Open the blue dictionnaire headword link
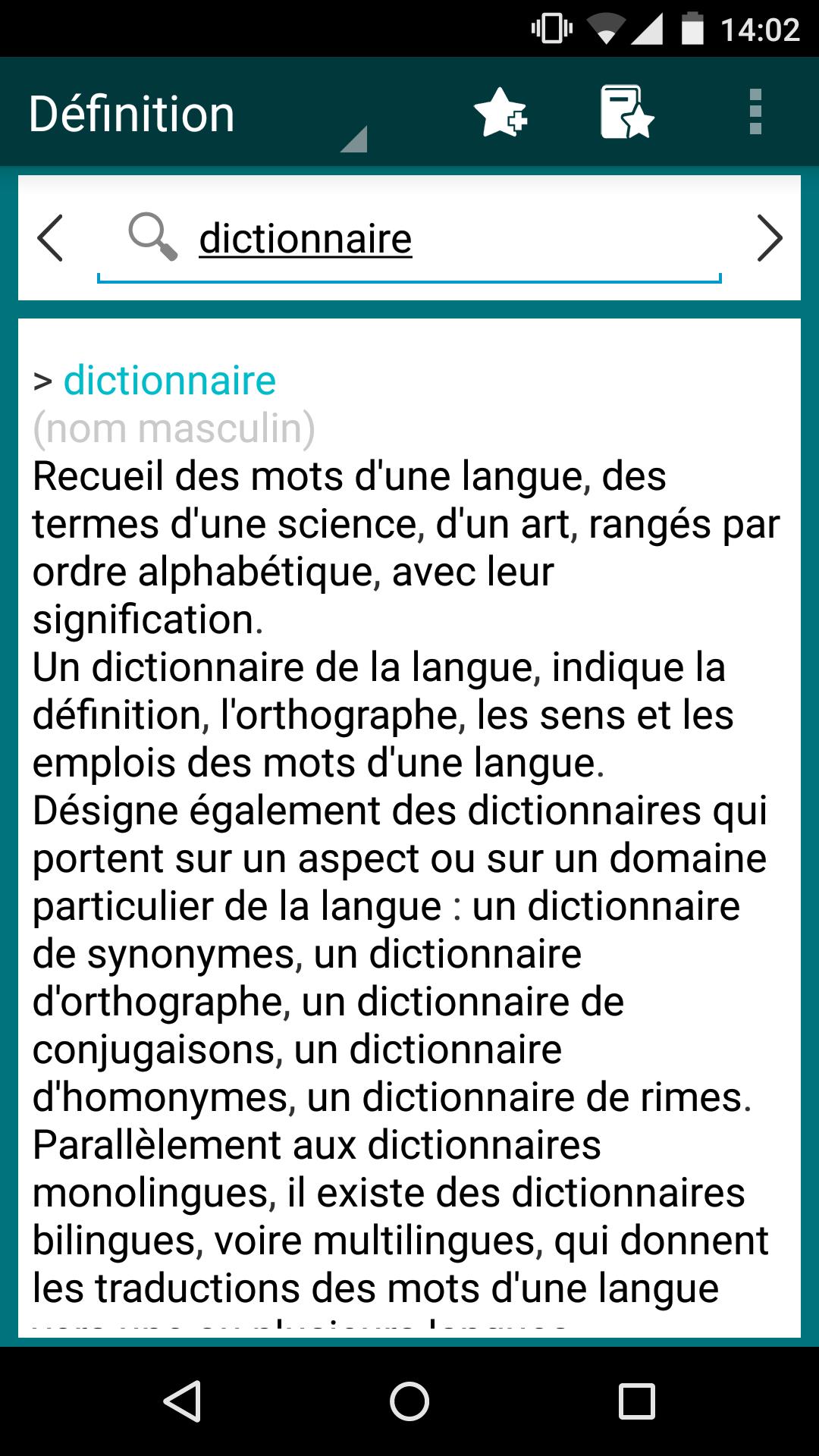819x1456 pixels. pyautogui.click(x=169, y=381)
